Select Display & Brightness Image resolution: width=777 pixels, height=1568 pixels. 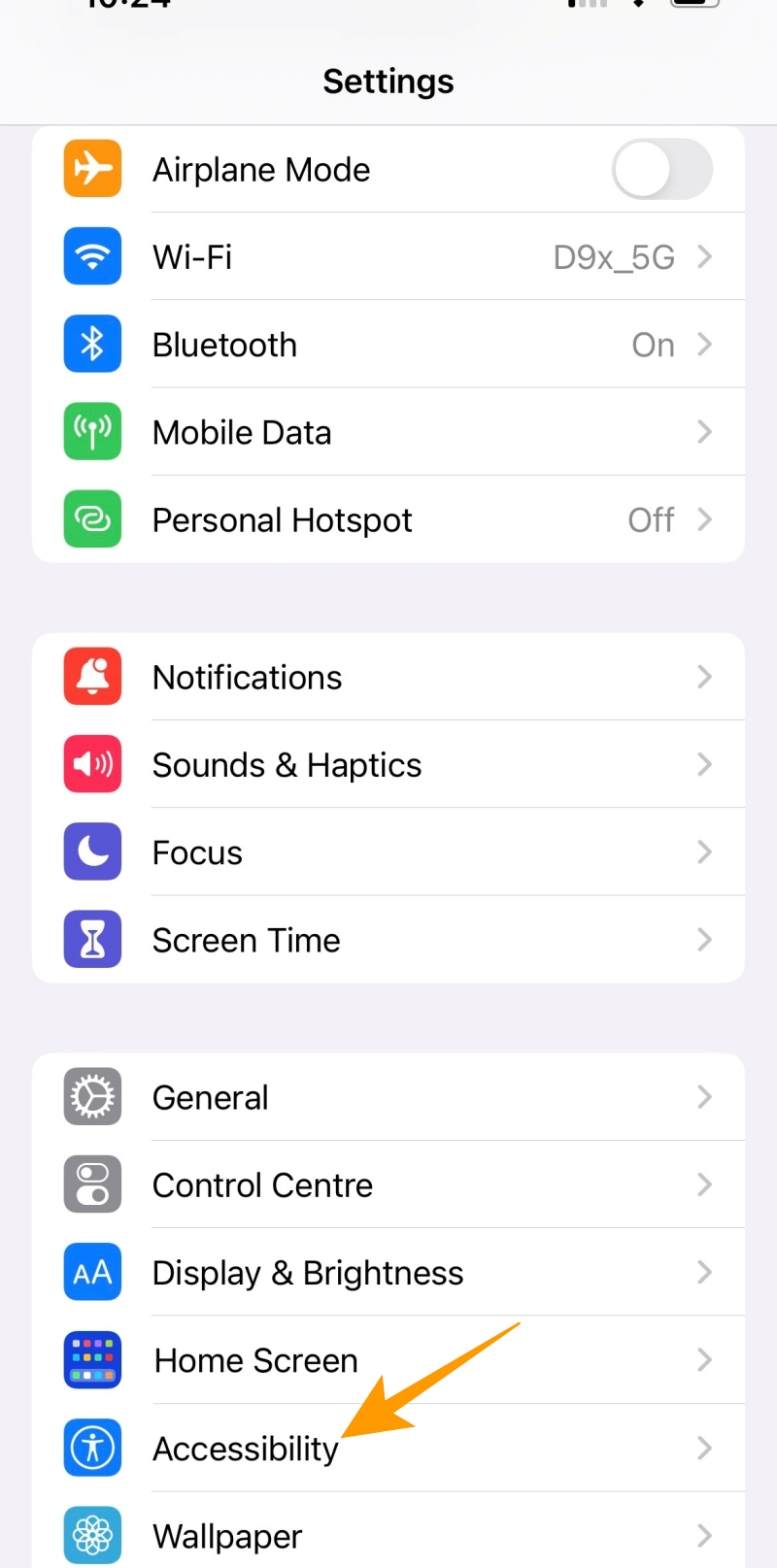[x=388, y=1272]
